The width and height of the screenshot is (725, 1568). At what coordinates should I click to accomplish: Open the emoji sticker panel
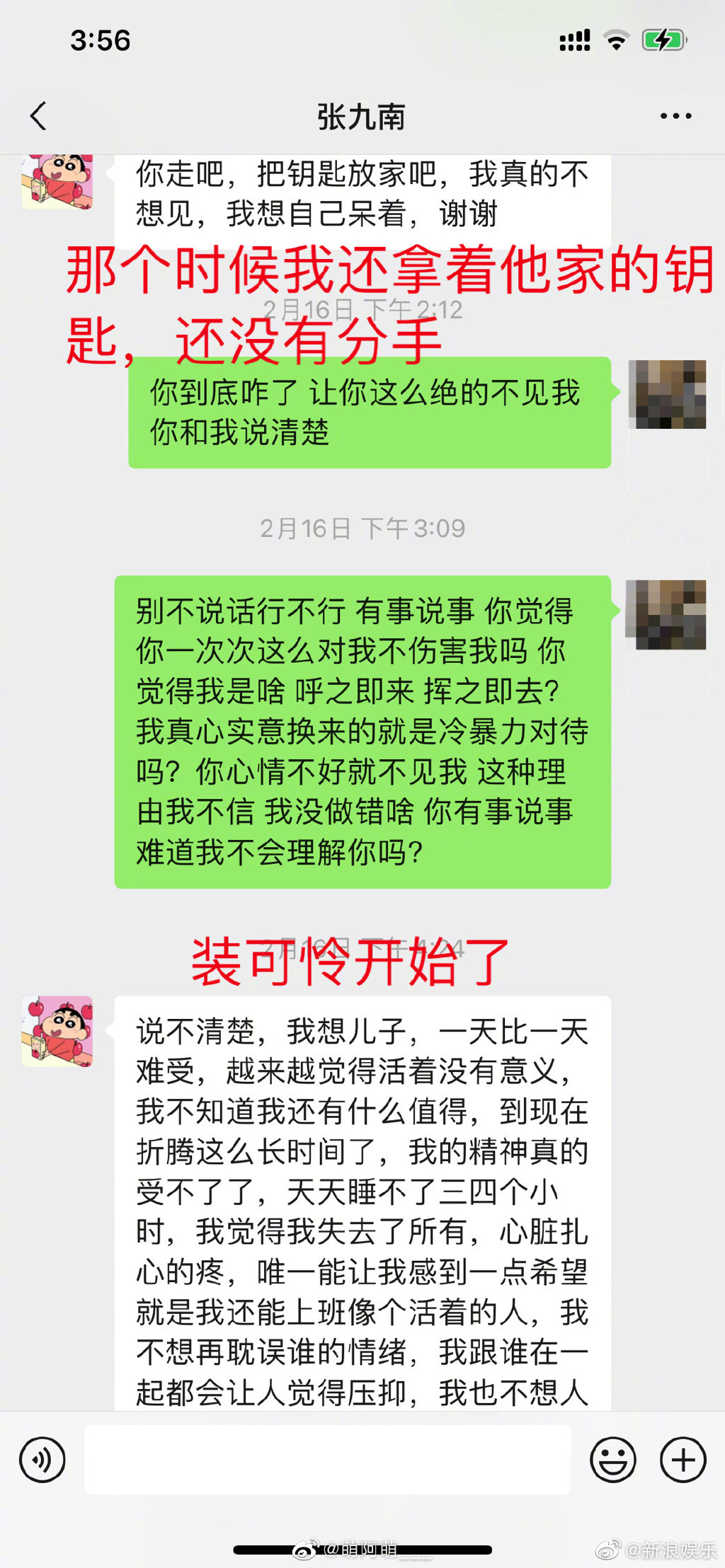(x=612, y=1460)
